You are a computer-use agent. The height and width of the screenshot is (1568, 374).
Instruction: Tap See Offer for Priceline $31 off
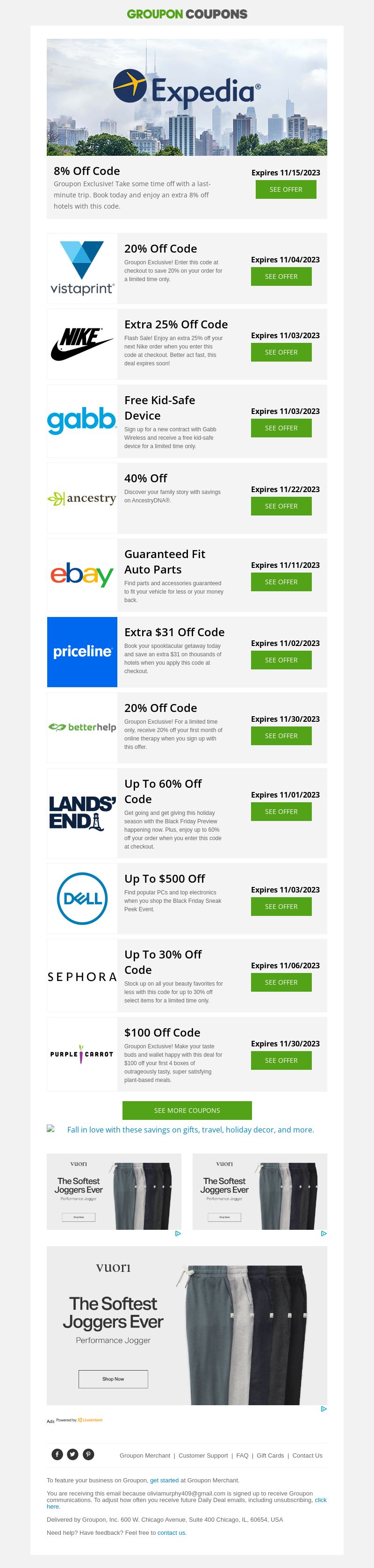pos(281,660)
